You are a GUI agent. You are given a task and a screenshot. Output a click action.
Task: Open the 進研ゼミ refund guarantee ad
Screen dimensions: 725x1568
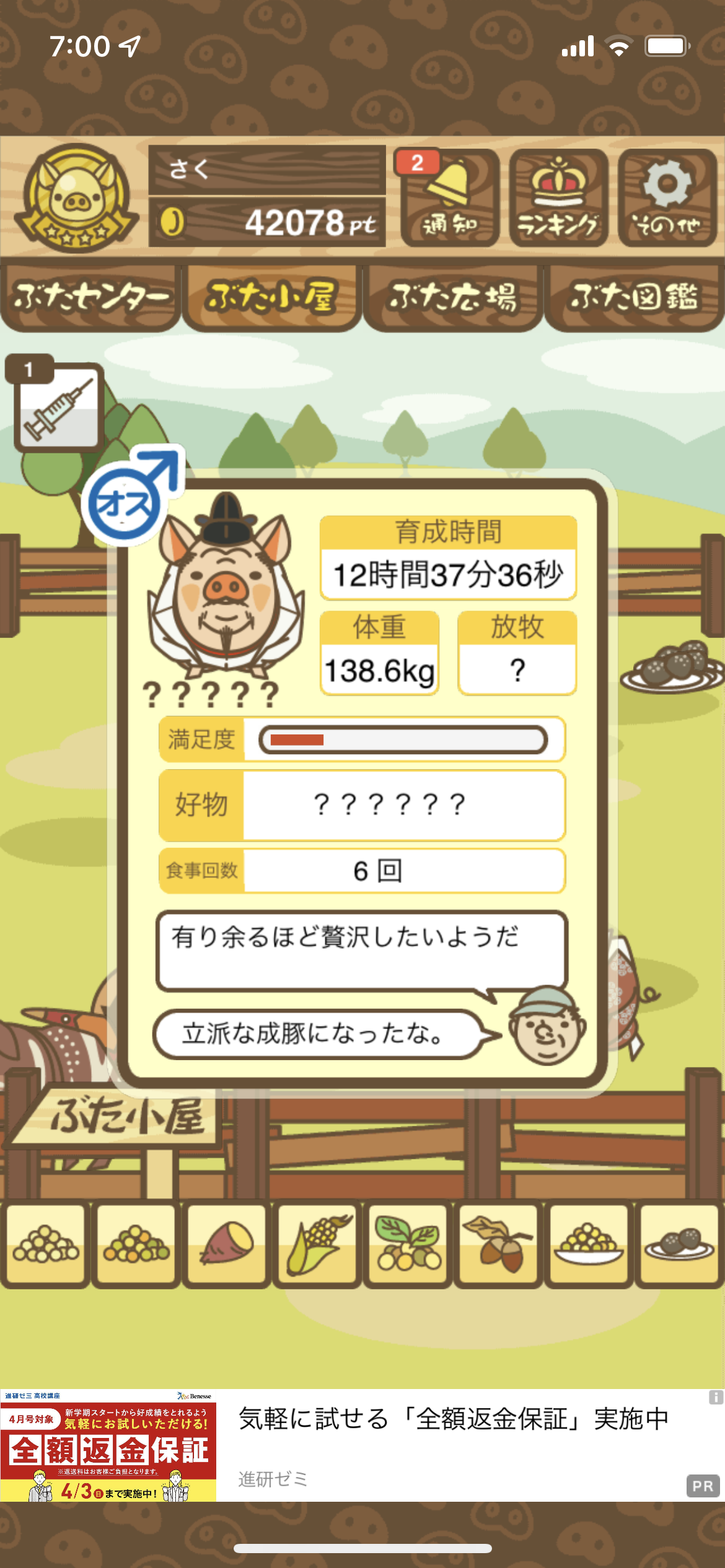point(362,1445)
